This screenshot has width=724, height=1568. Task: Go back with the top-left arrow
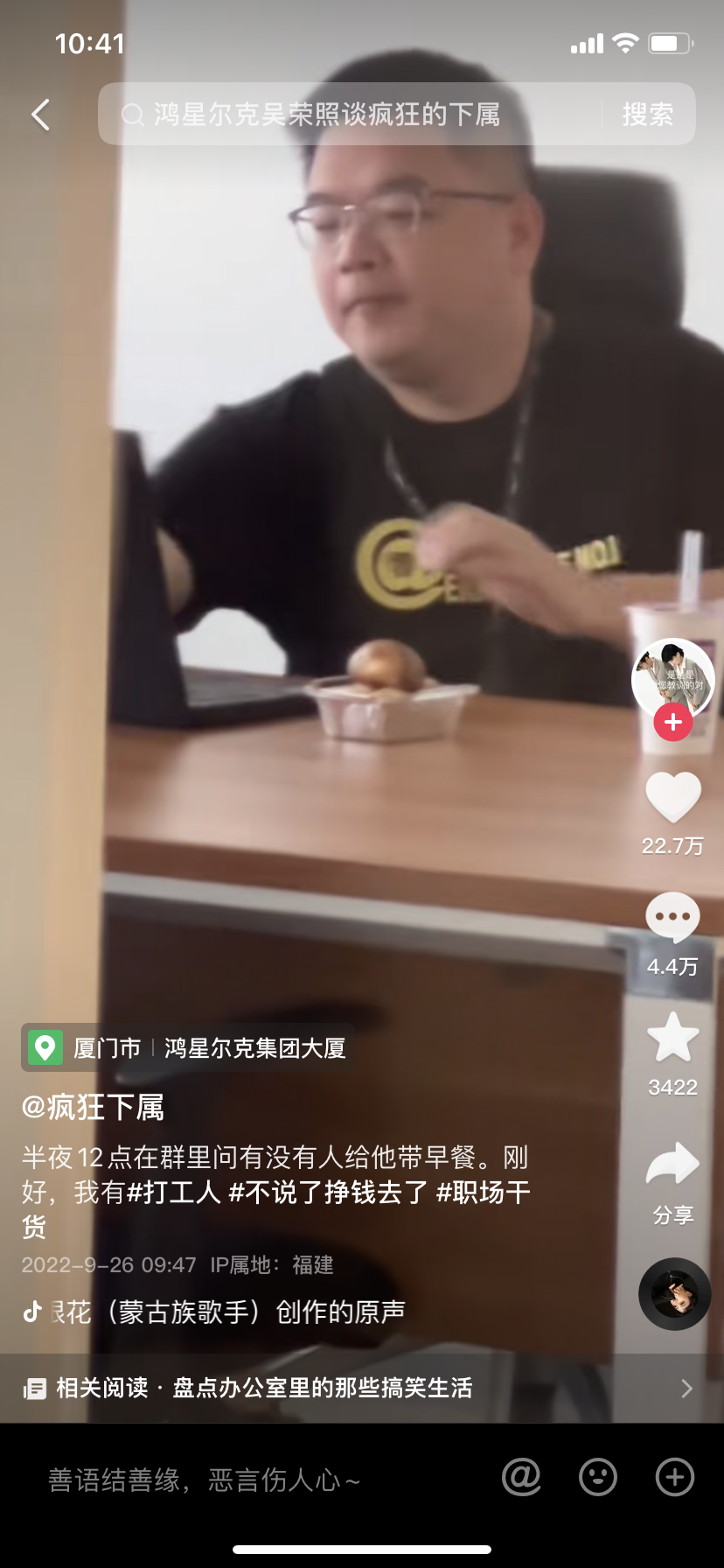click(x=40, y=115)
